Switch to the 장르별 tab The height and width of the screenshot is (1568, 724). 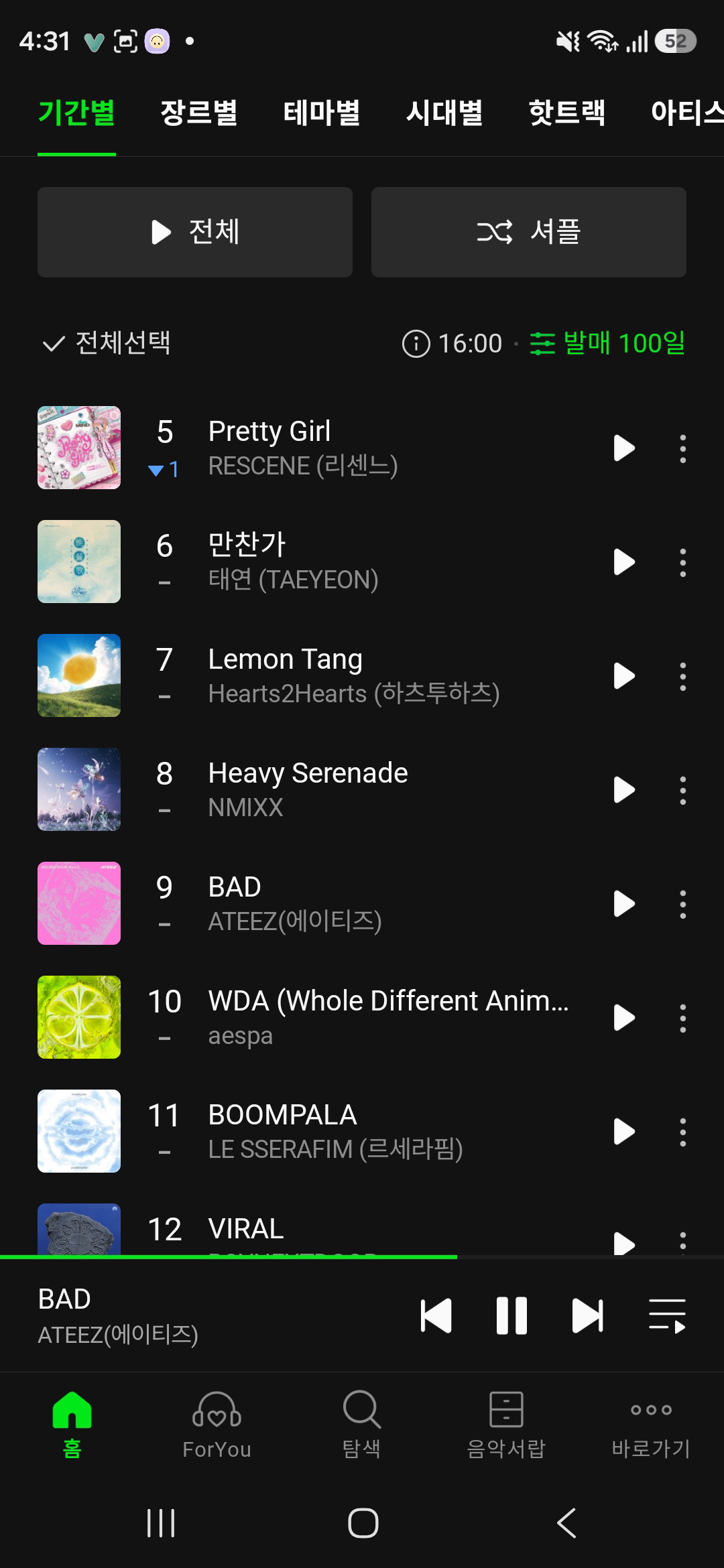(199, 113)
